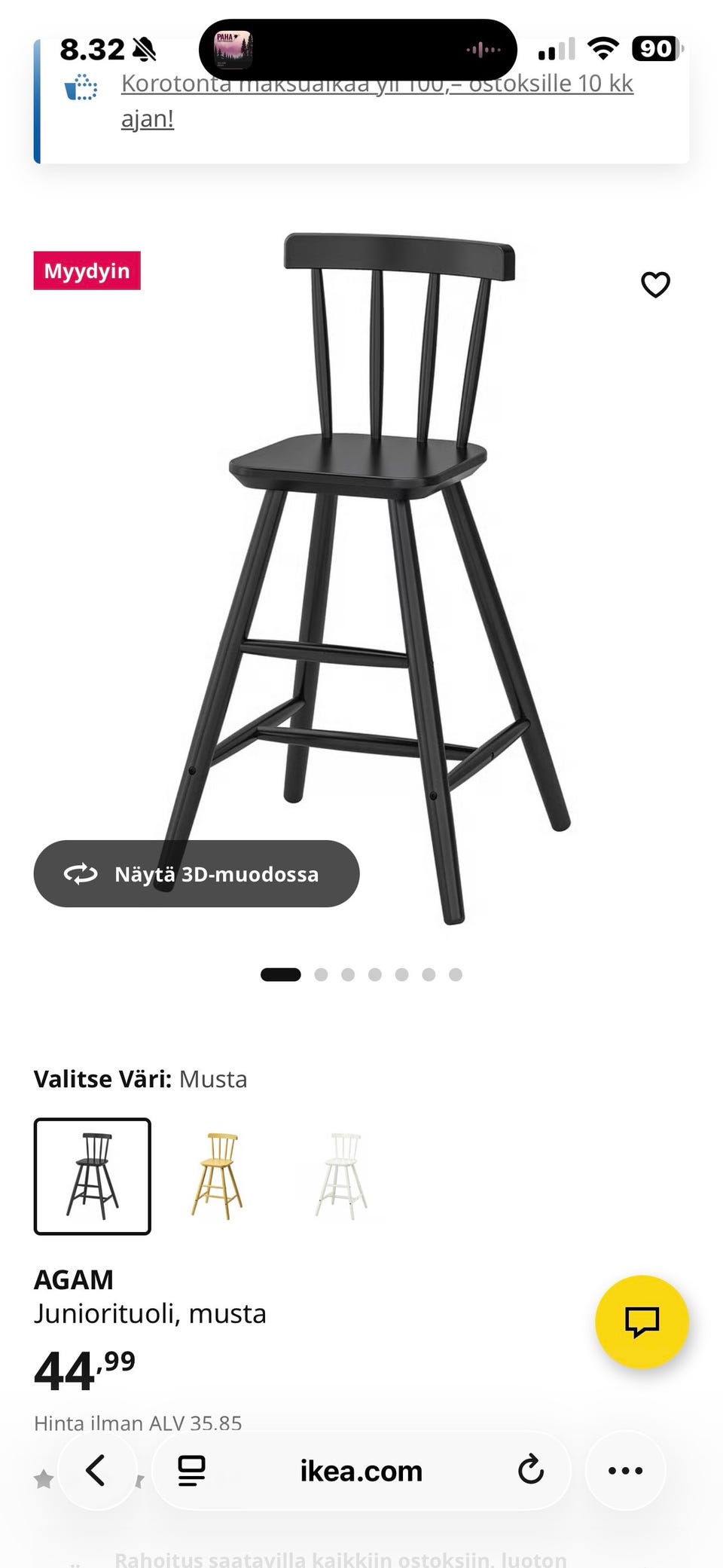This screenshot has width=723, height=1568.
Task: Open the last carousel image dot
Action: click(x=455, y=974)
